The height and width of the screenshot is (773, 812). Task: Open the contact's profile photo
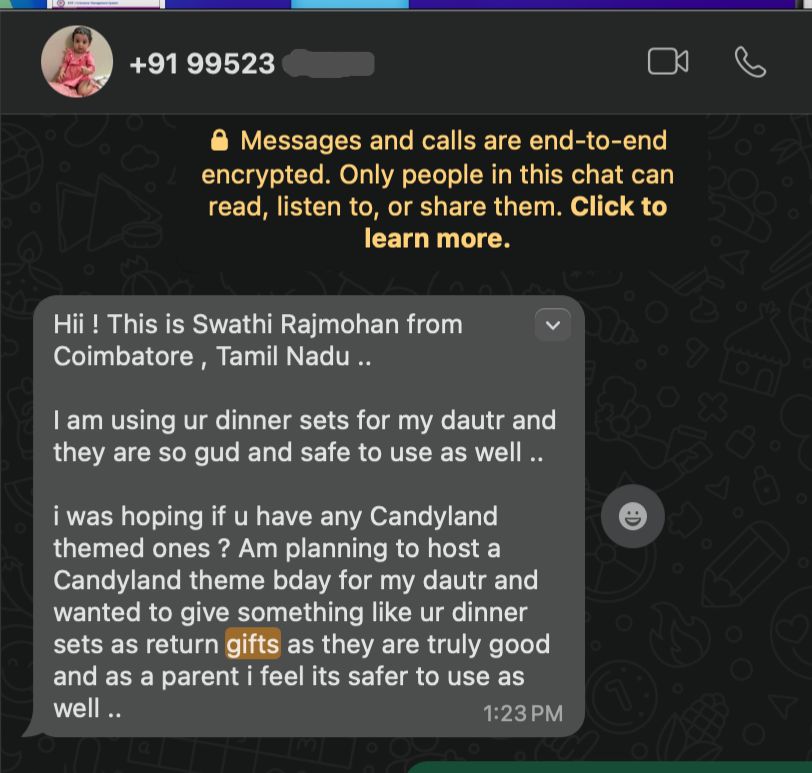pos(76,62)
